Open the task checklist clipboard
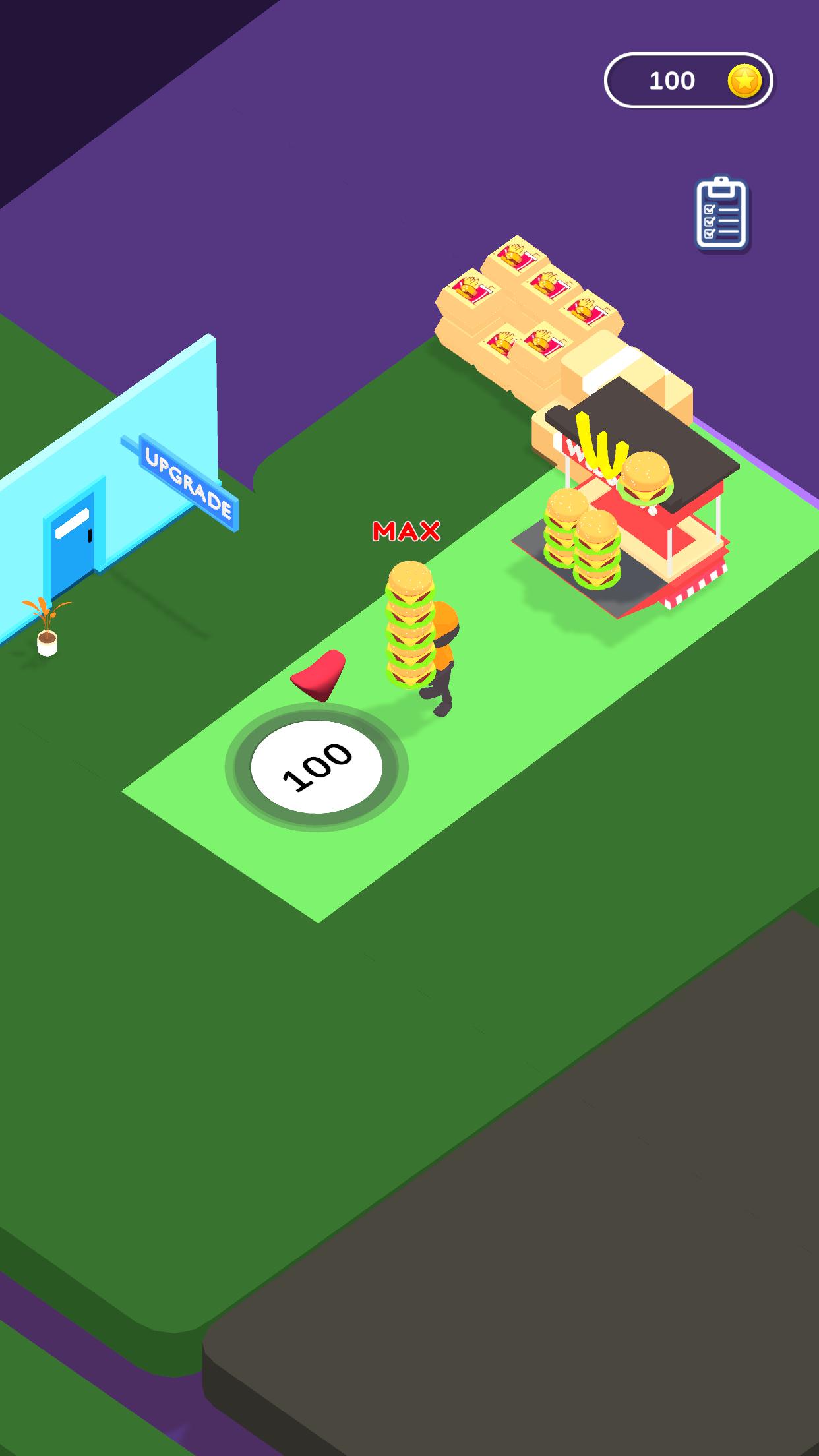This screenshot has height=1456, width=819. click(x=722, y=214)
